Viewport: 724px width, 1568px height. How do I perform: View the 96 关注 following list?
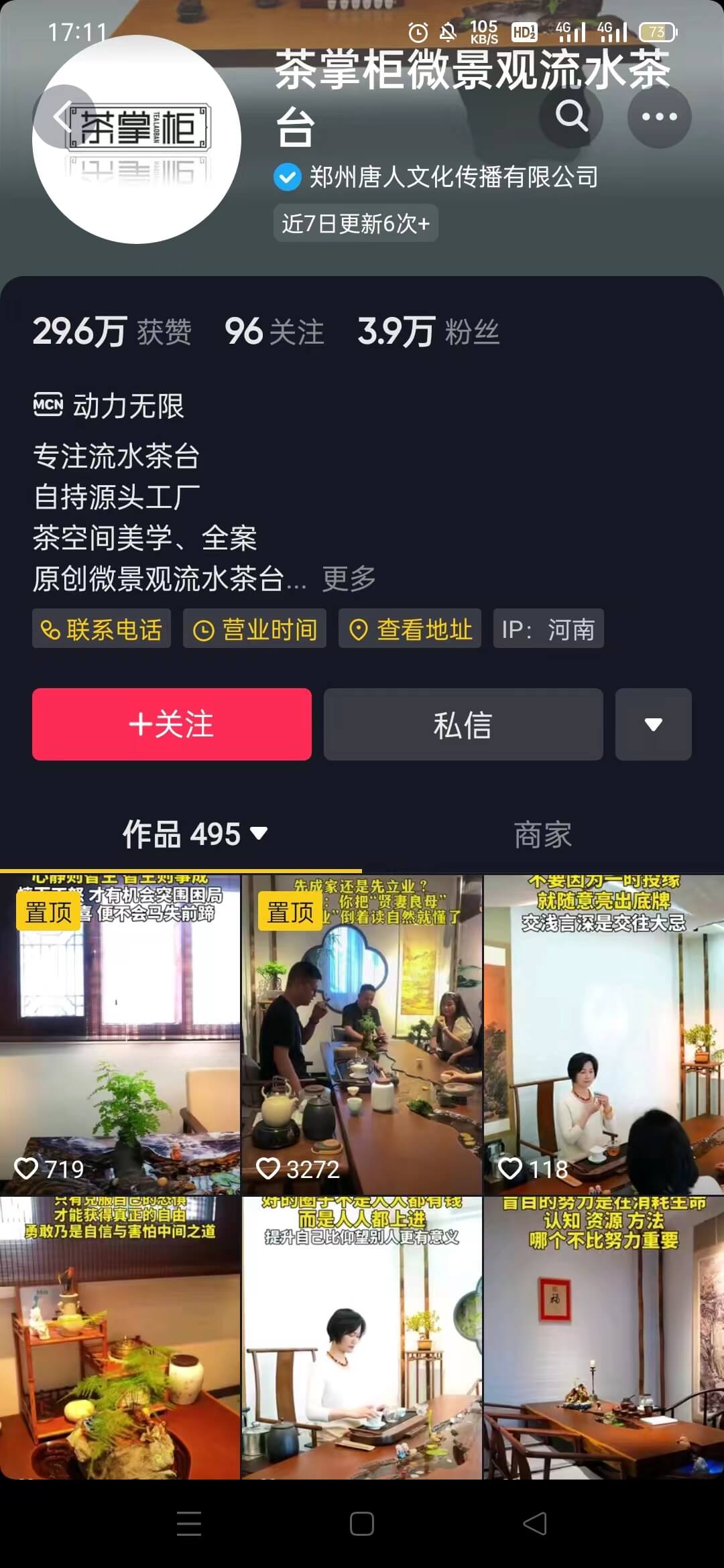(x=274, y=332)
